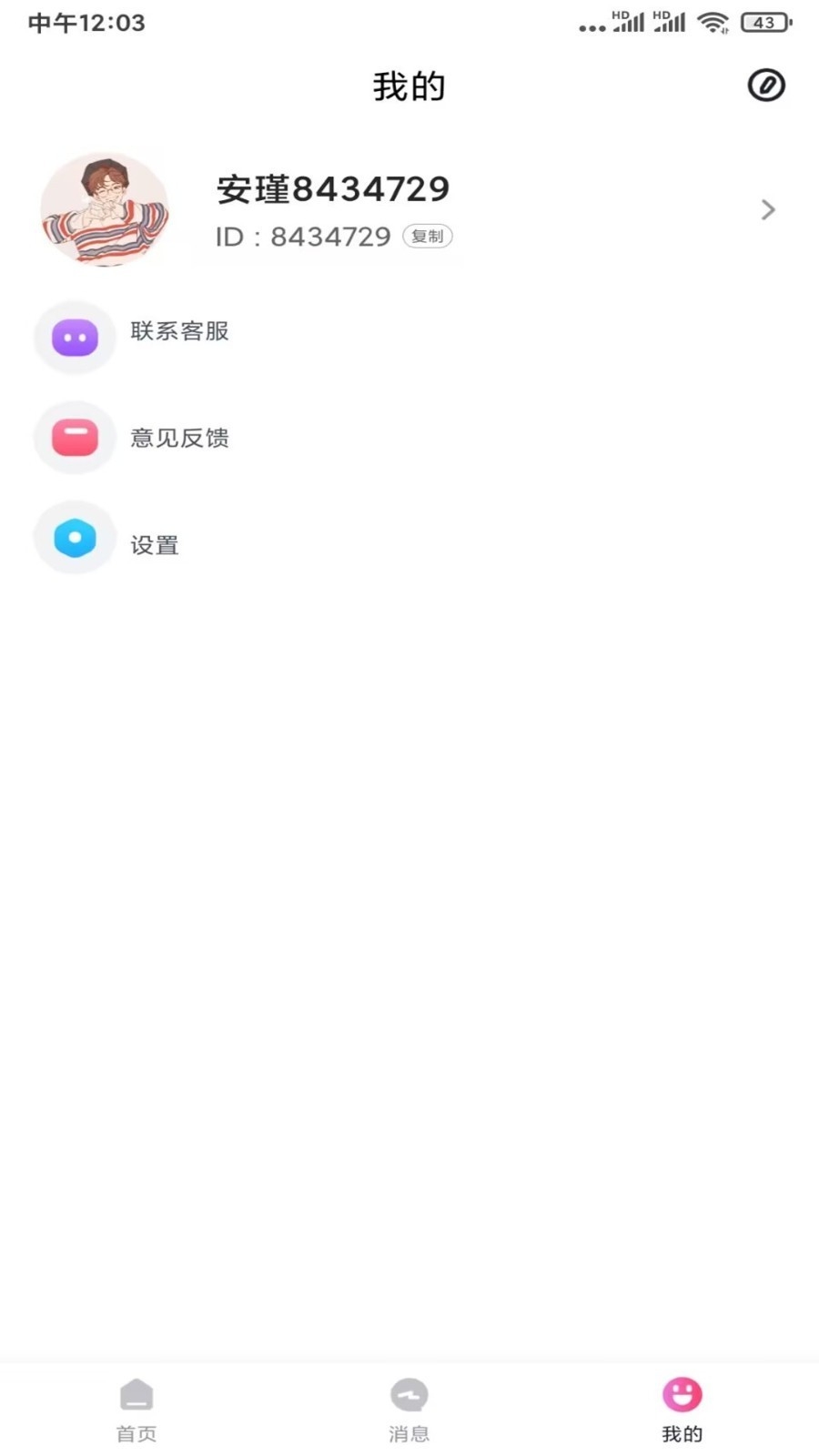This screenshot has height=1456, width=819.
Task: Open profile details via right chevron
Action: coord(767,210)
